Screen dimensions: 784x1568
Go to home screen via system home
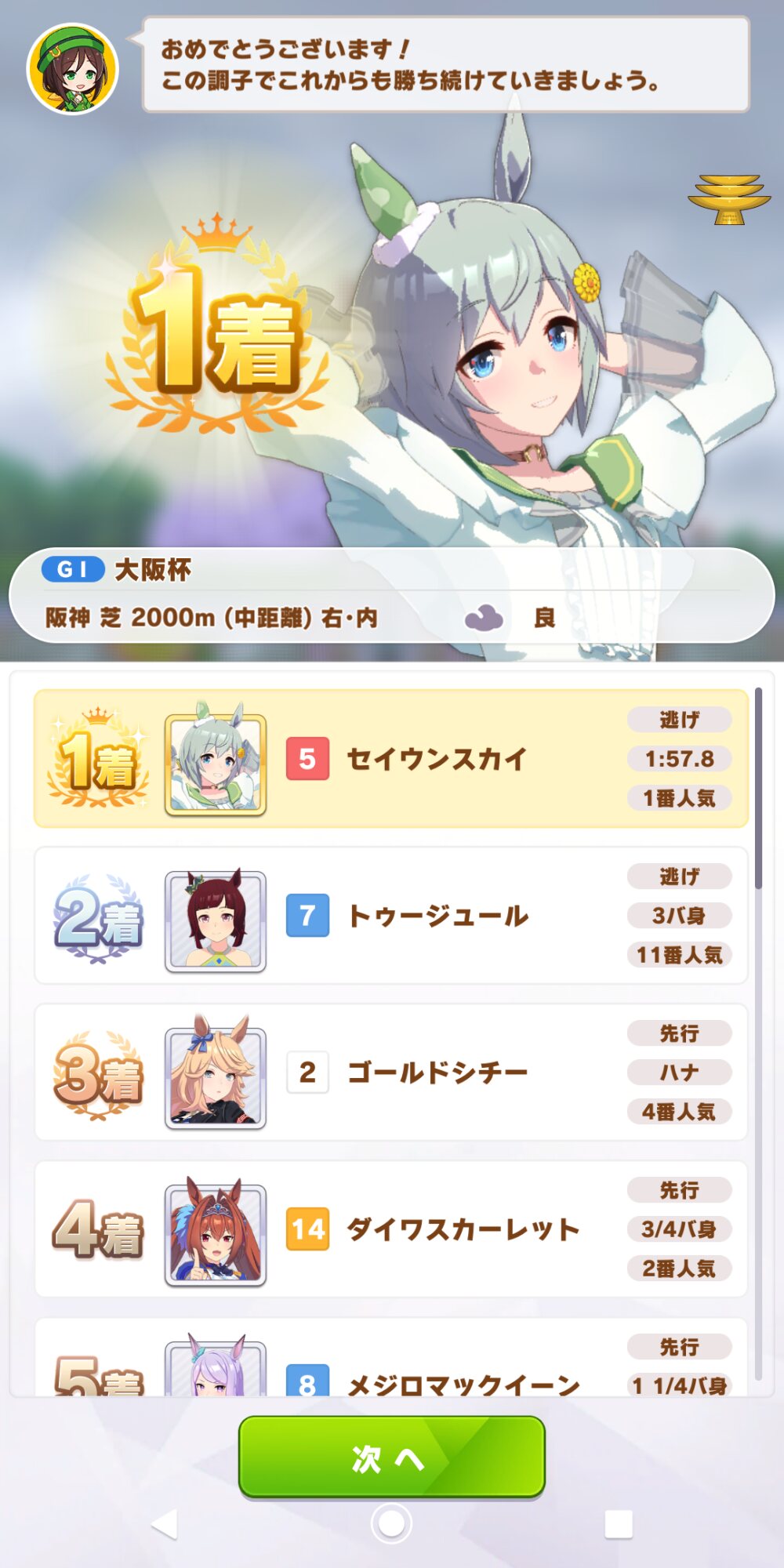coord(391,1524)
